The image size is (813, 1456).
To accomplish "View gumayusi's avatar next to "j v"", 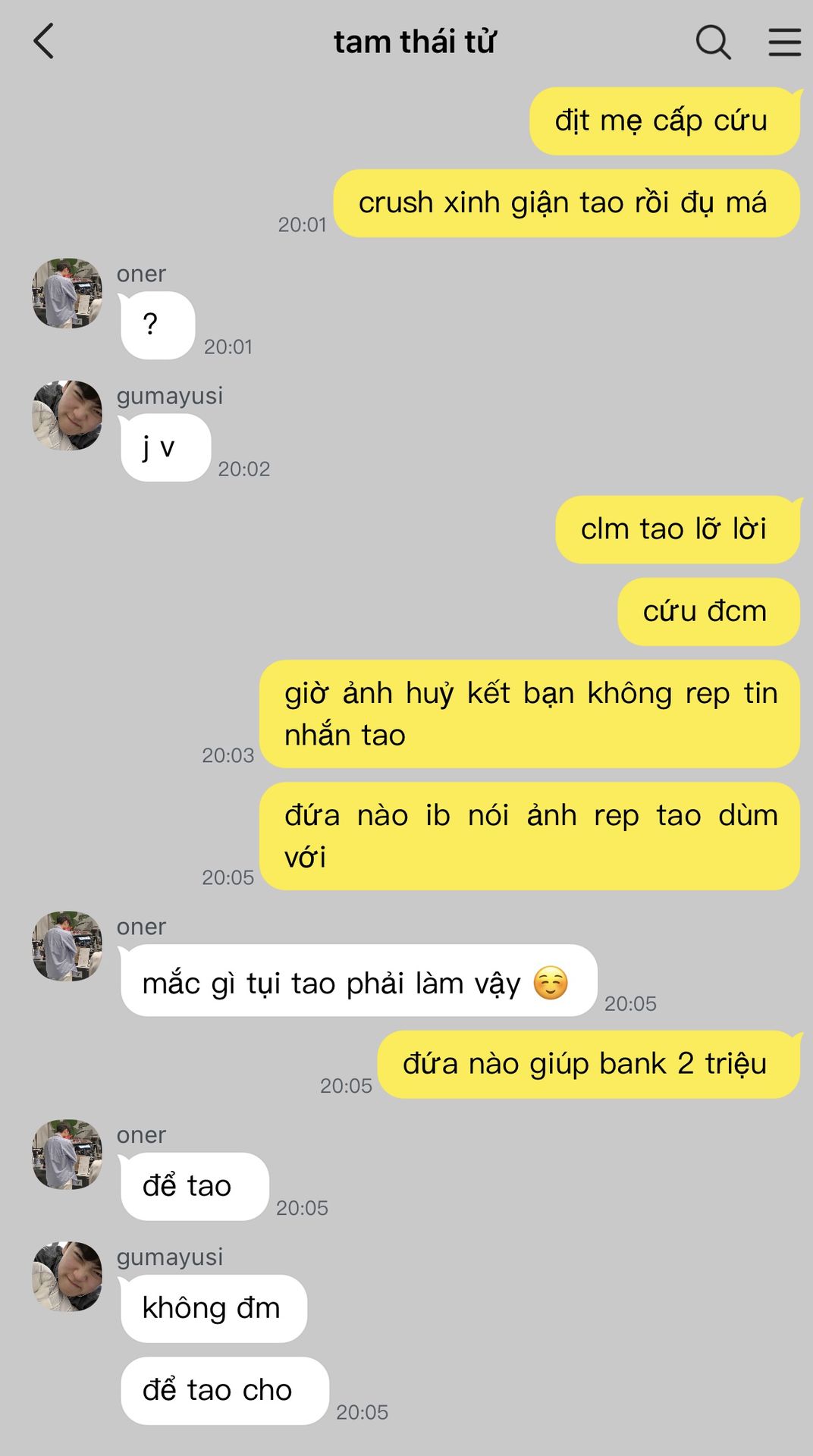I will tap(67, 416).
